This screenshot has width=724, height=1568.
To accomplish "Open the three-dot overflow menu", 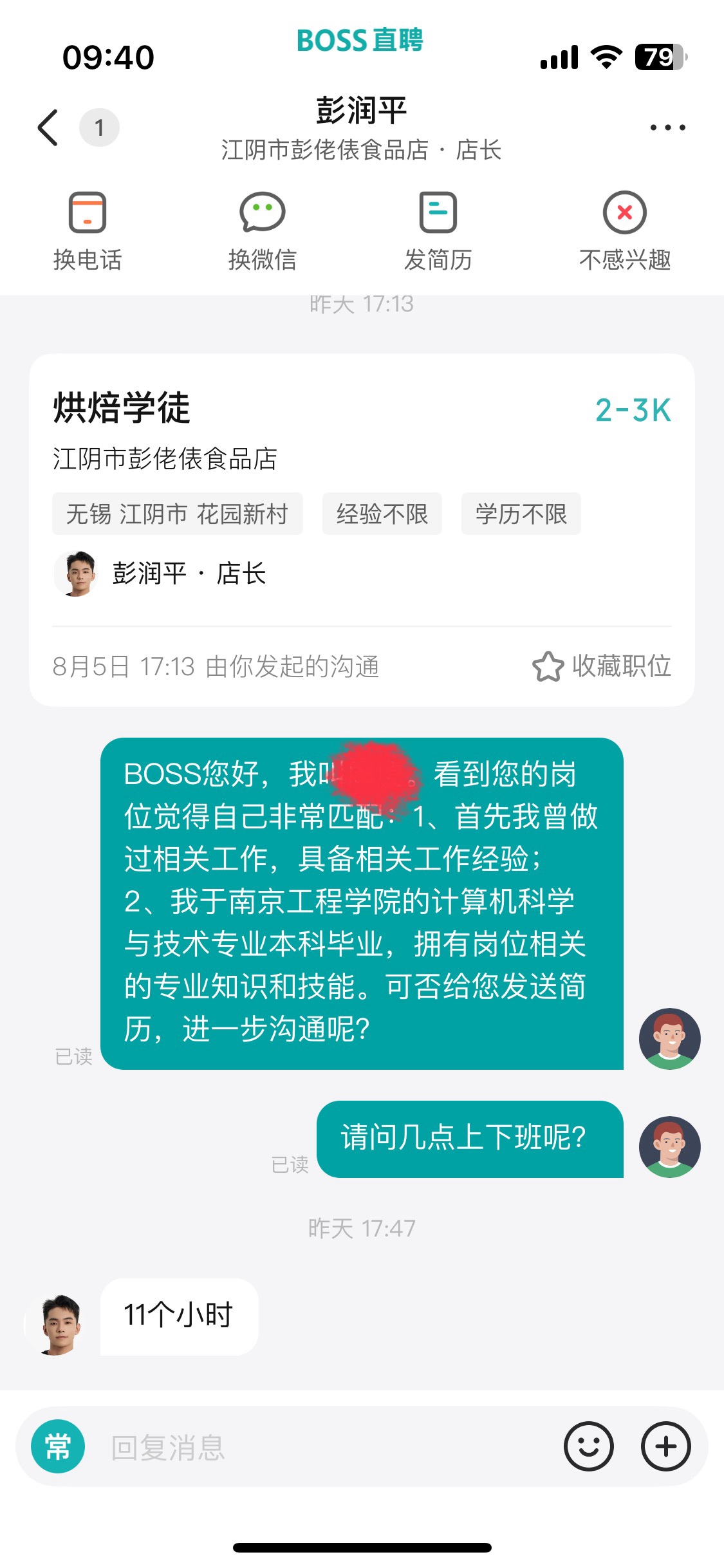I will (x=667, y=127).
